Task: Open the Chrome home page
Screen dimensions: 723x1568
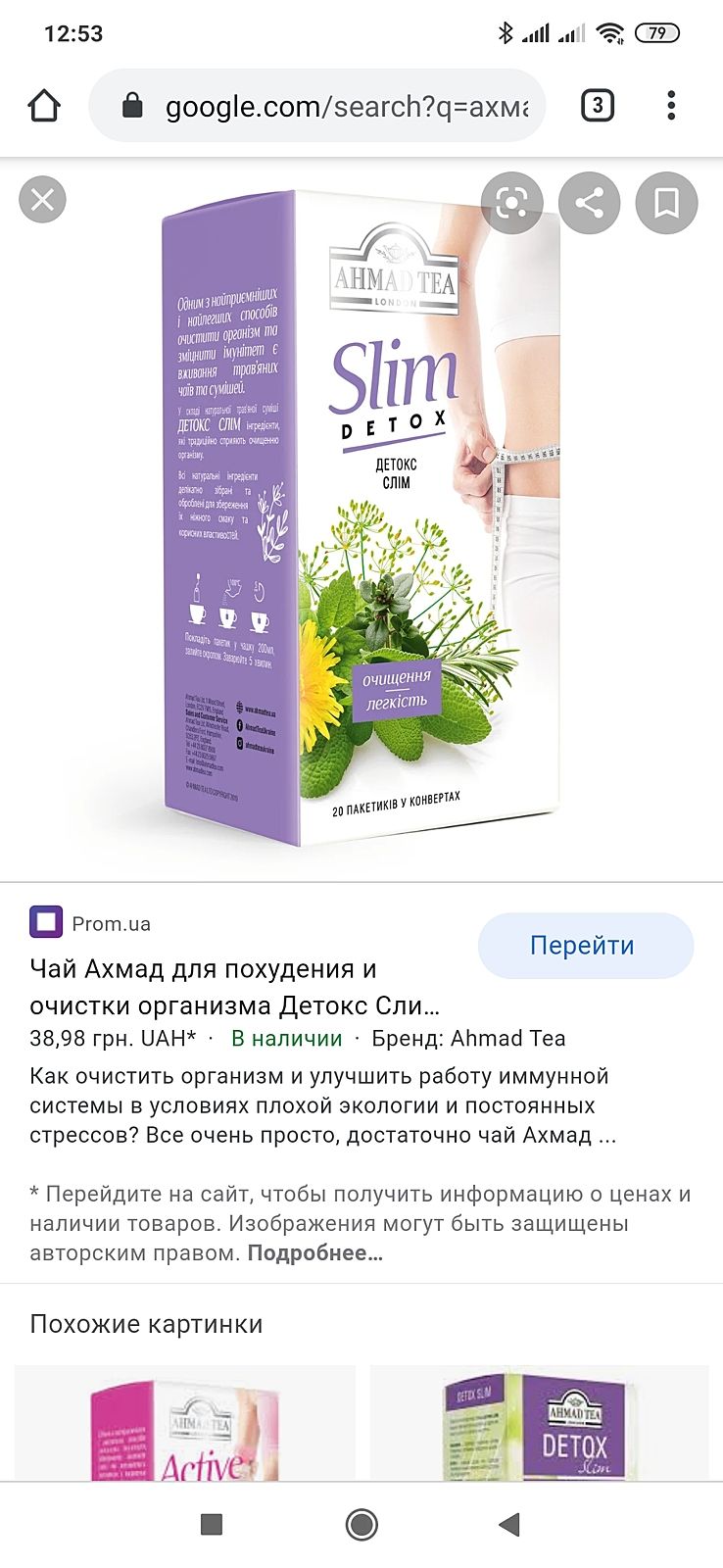Action: 44,106
